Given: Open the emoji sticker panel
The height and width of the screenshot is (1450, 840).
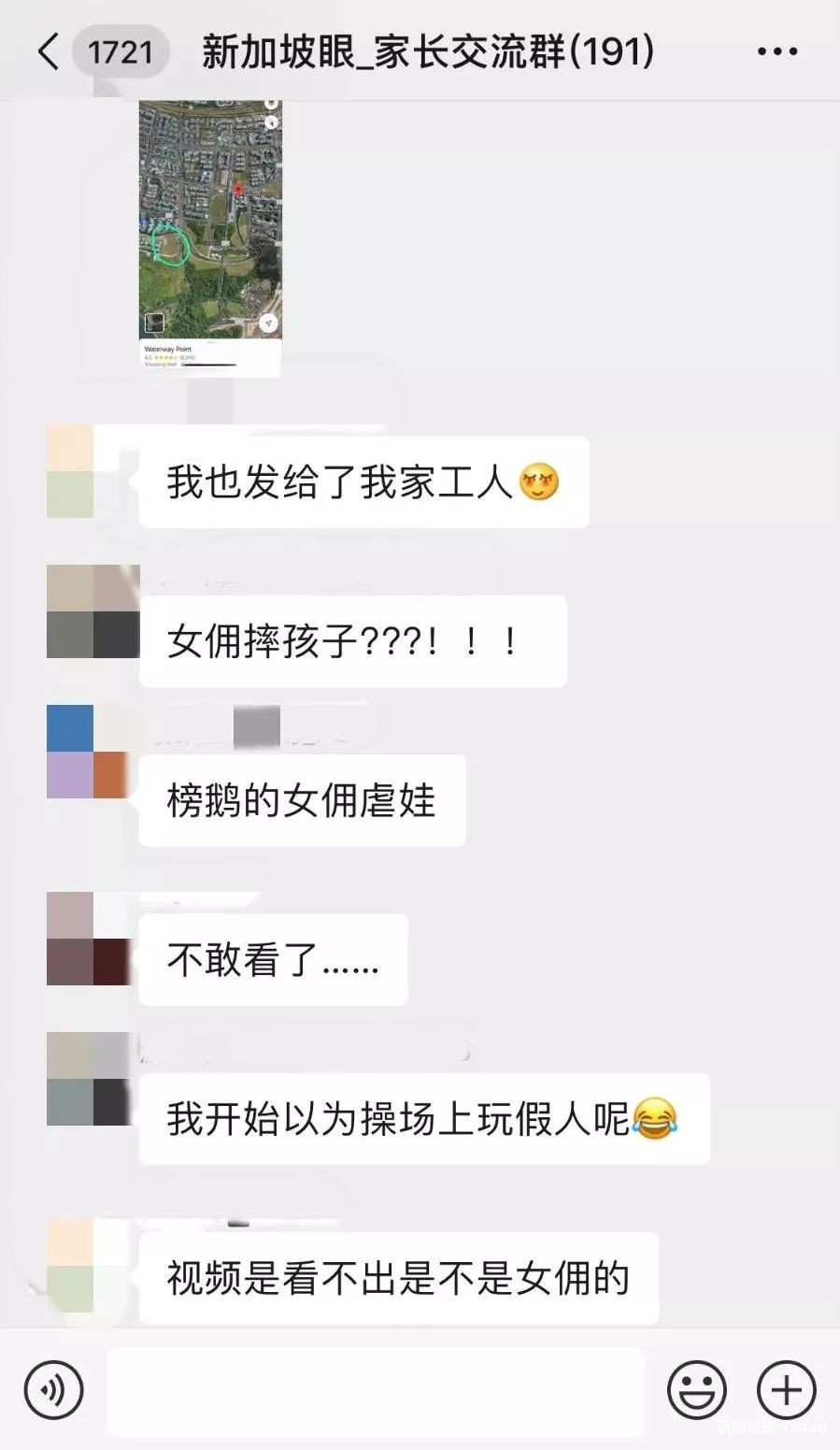Looking at the screenshot, I should (x=696, y=1390).
